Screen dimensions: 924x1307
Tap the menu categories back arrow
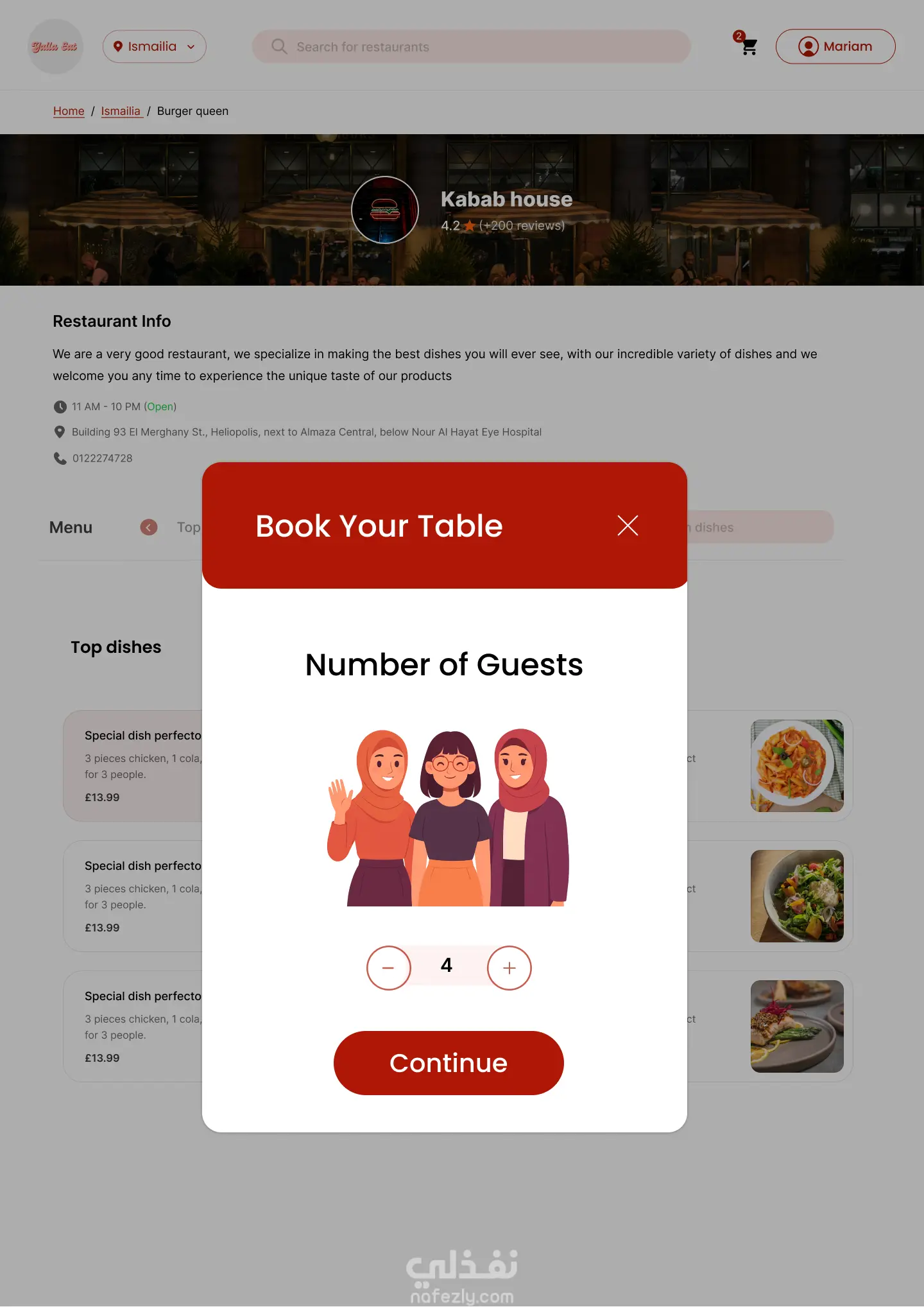(x=149, y=528)
